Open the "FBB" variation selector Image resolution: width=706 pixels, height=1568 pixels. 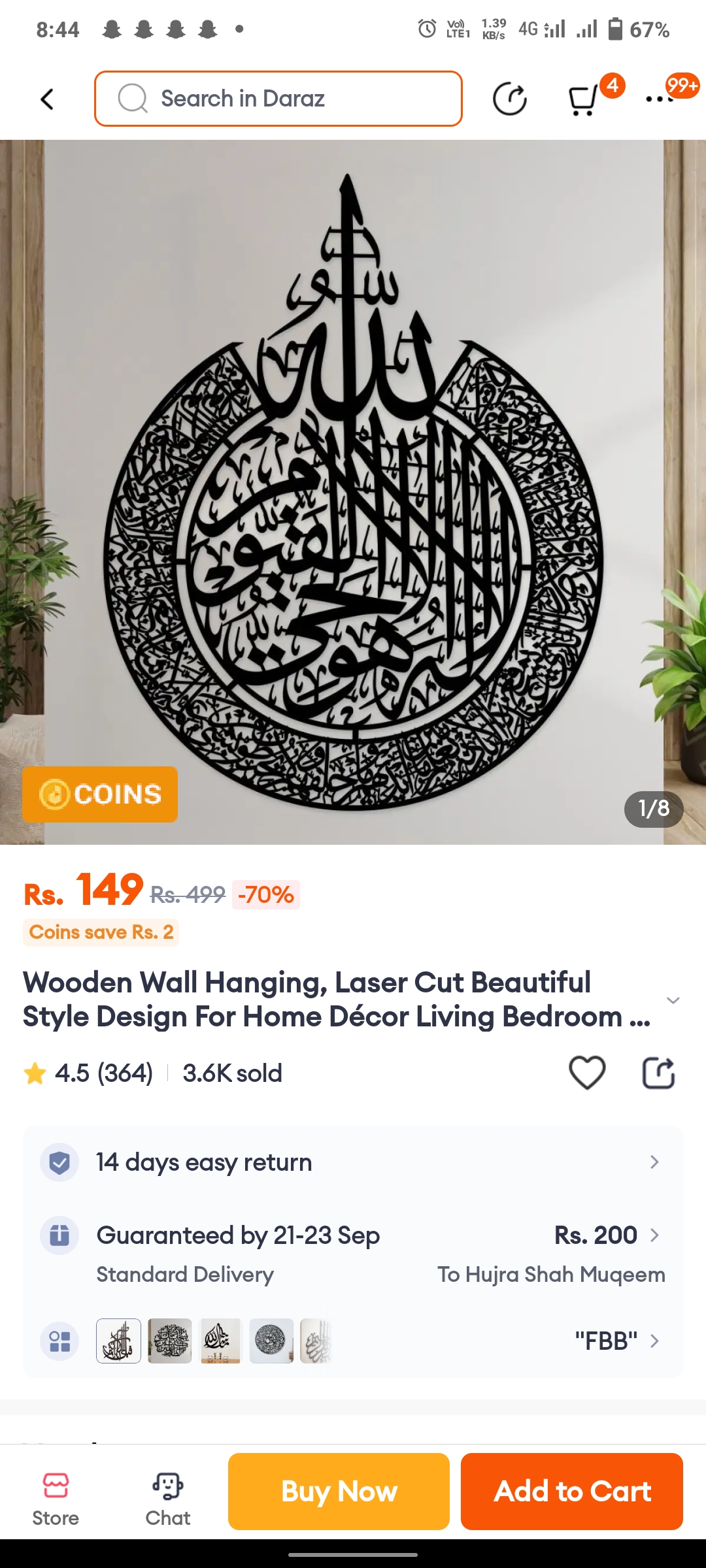614,1341
